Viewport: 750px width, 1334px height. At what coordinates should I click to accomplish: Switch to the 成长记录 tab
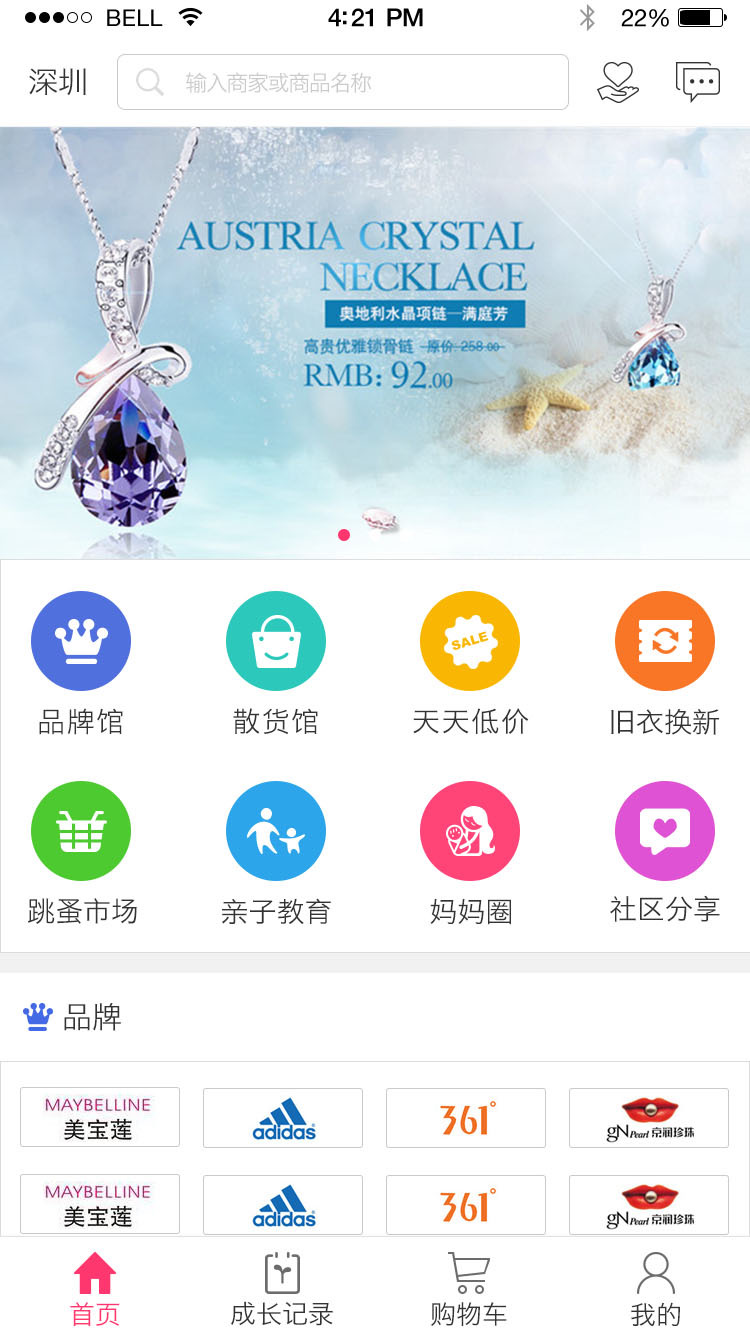click(282, 1289)
